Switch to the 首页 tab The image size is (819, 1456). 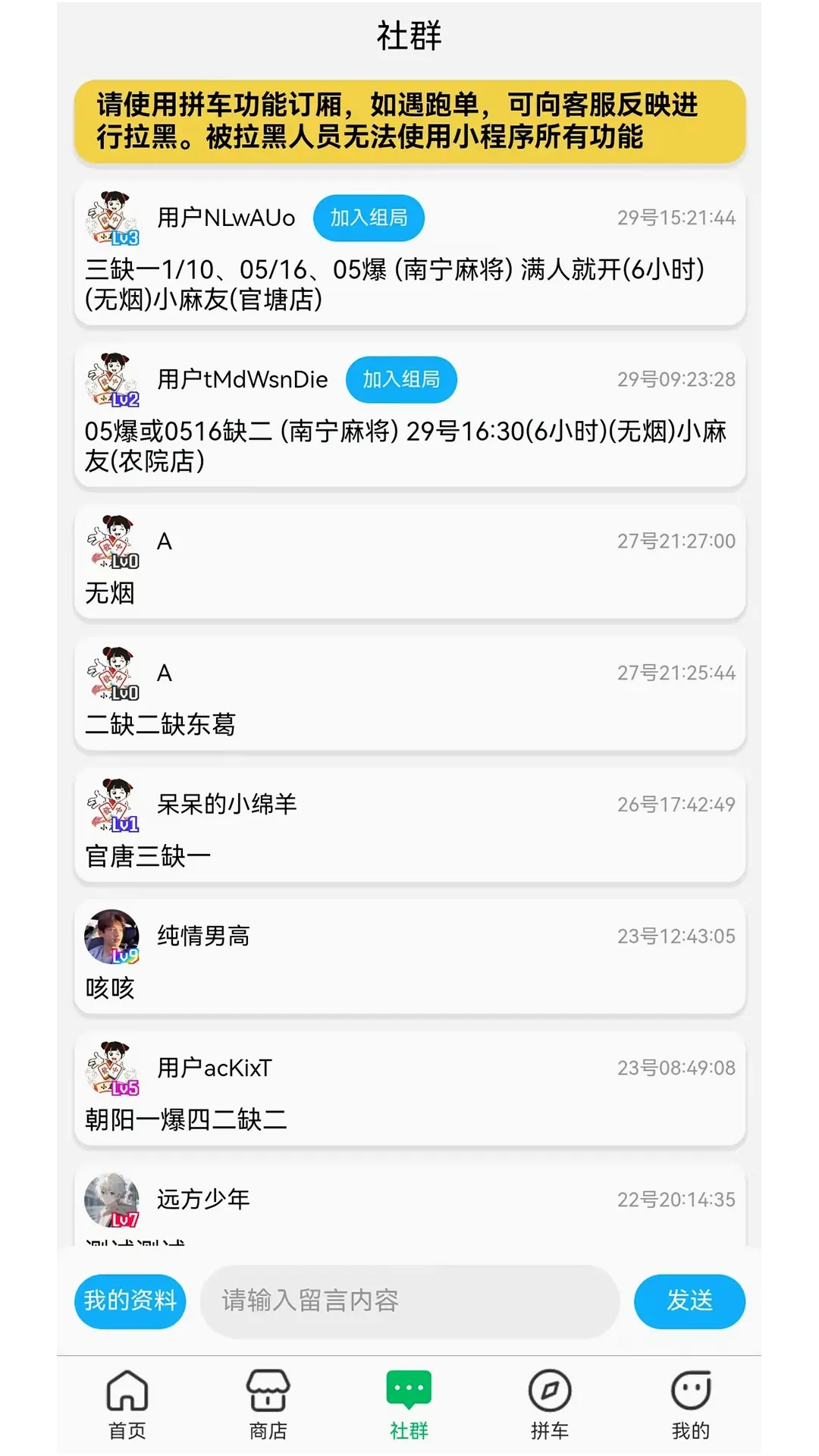tap(127, 1404)
